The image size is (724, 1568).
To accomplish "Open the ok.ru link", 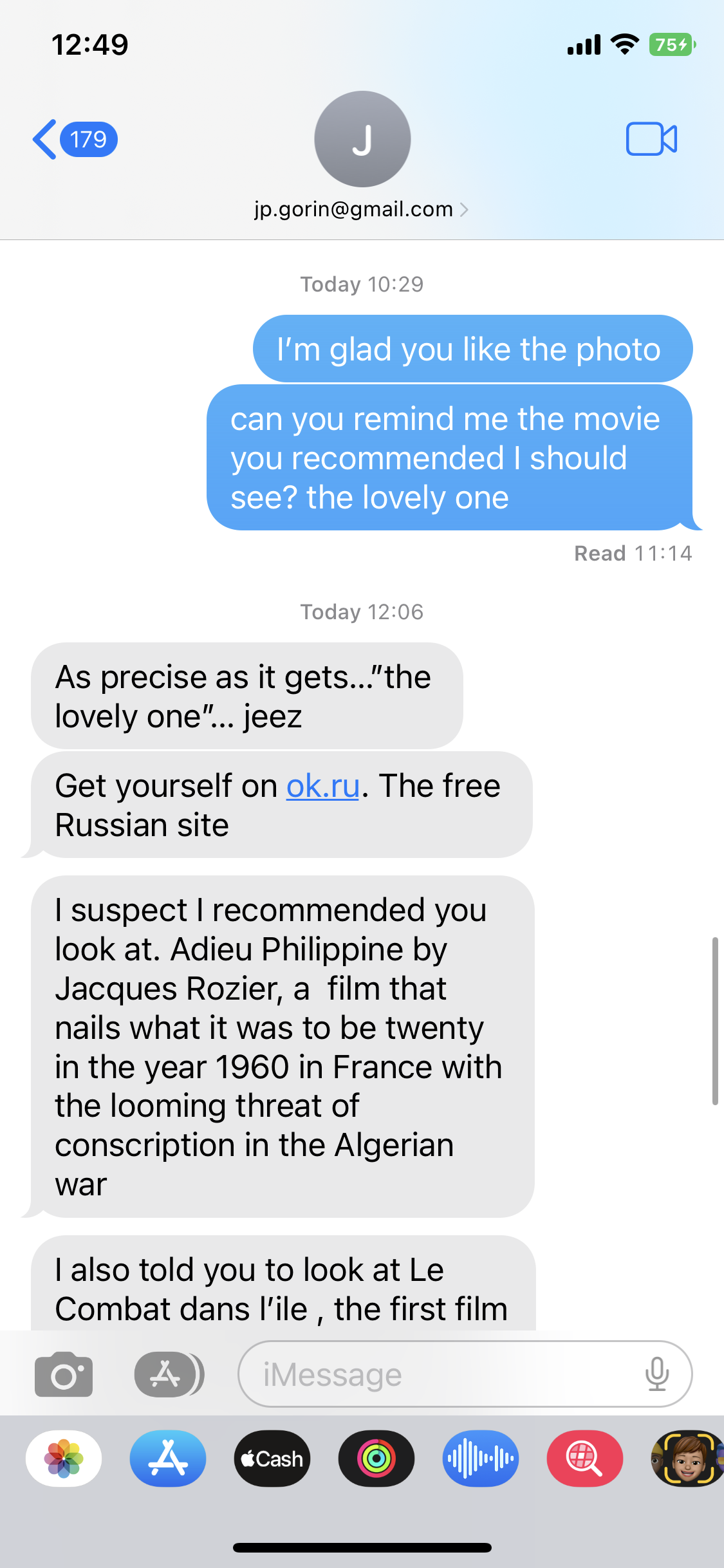I will [x=322, y=786].
